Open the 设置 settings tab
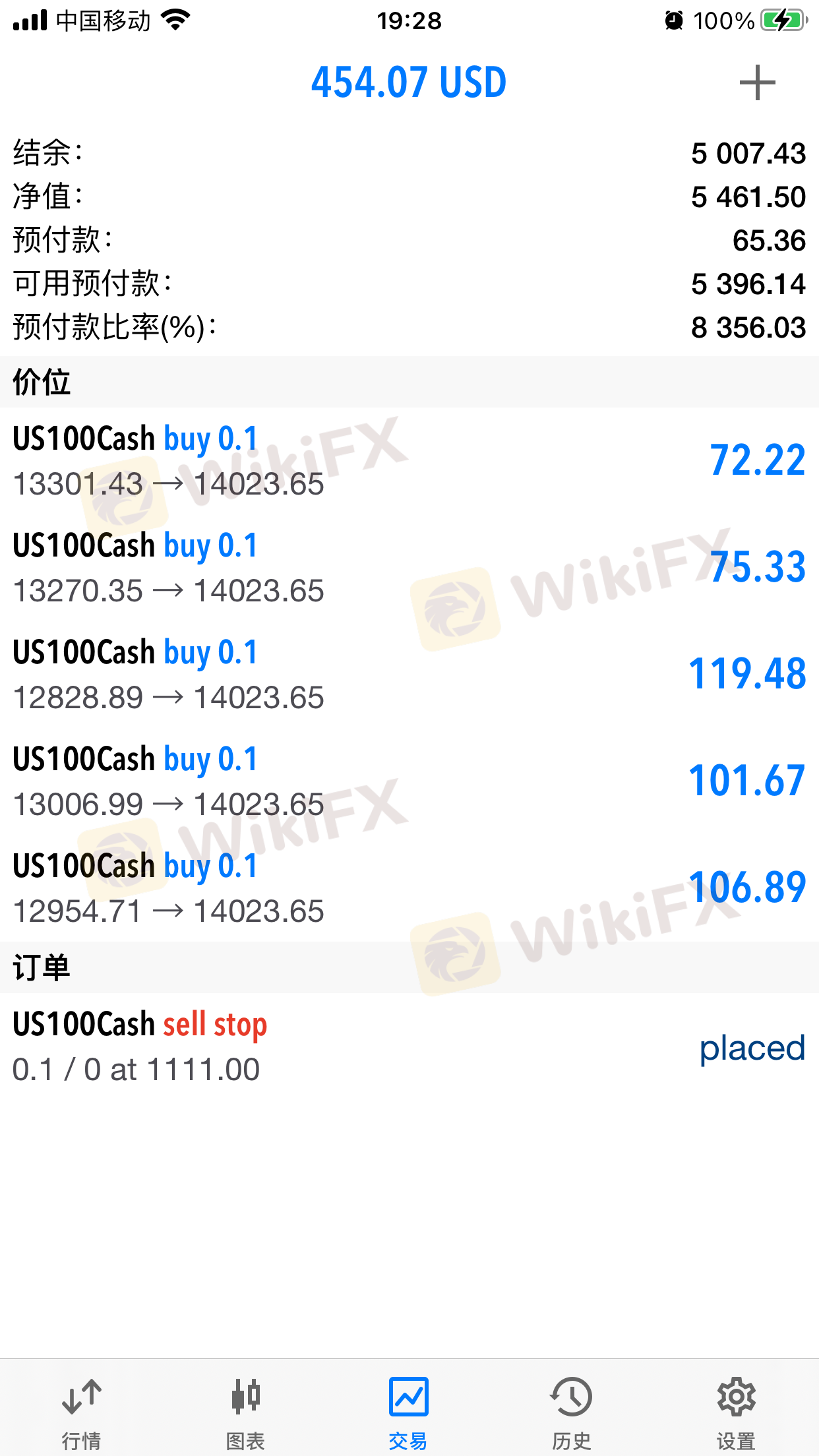 [x=735, y=1412]
